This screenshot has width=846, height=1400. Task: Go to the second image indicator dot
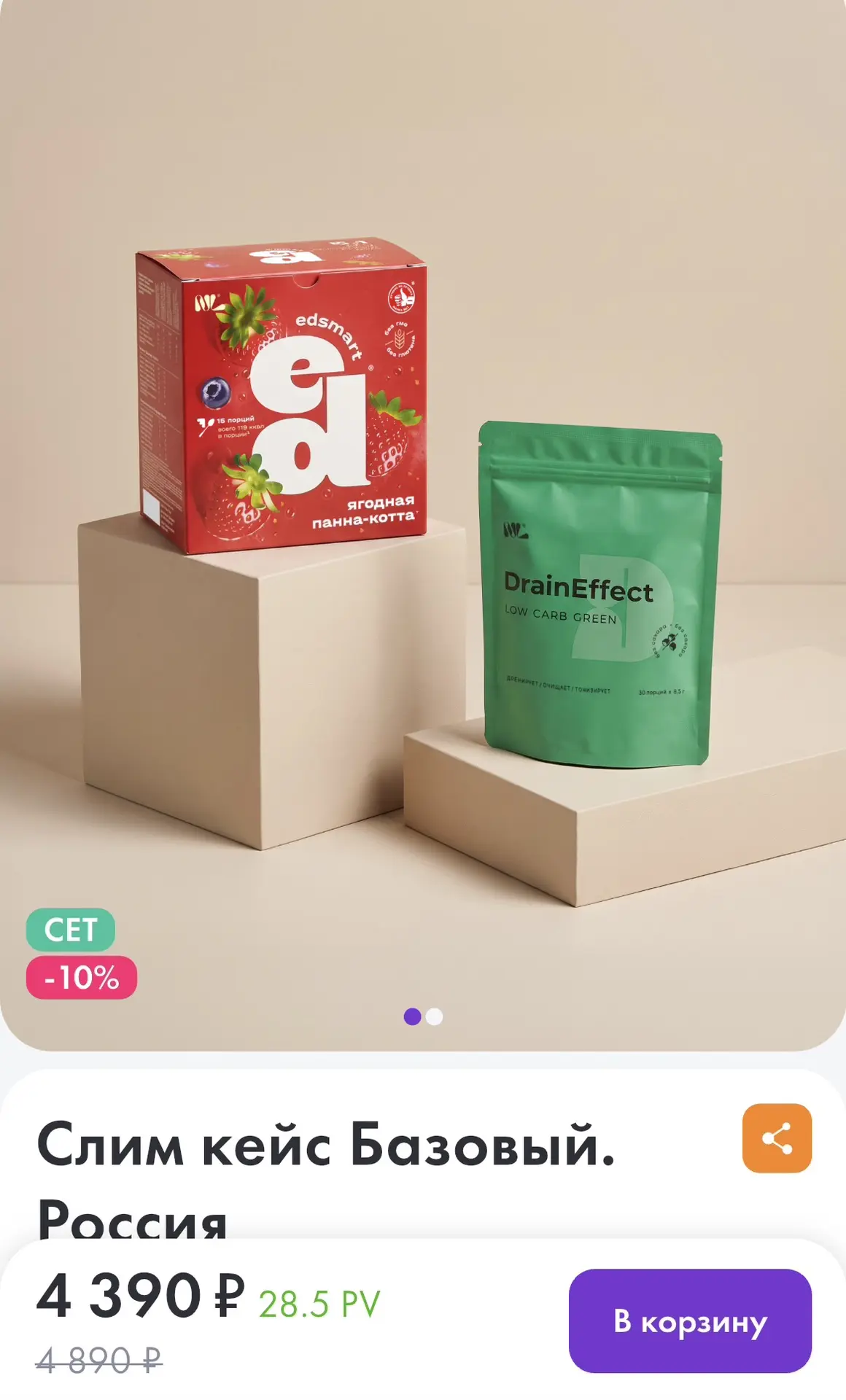pos(435,1016)
